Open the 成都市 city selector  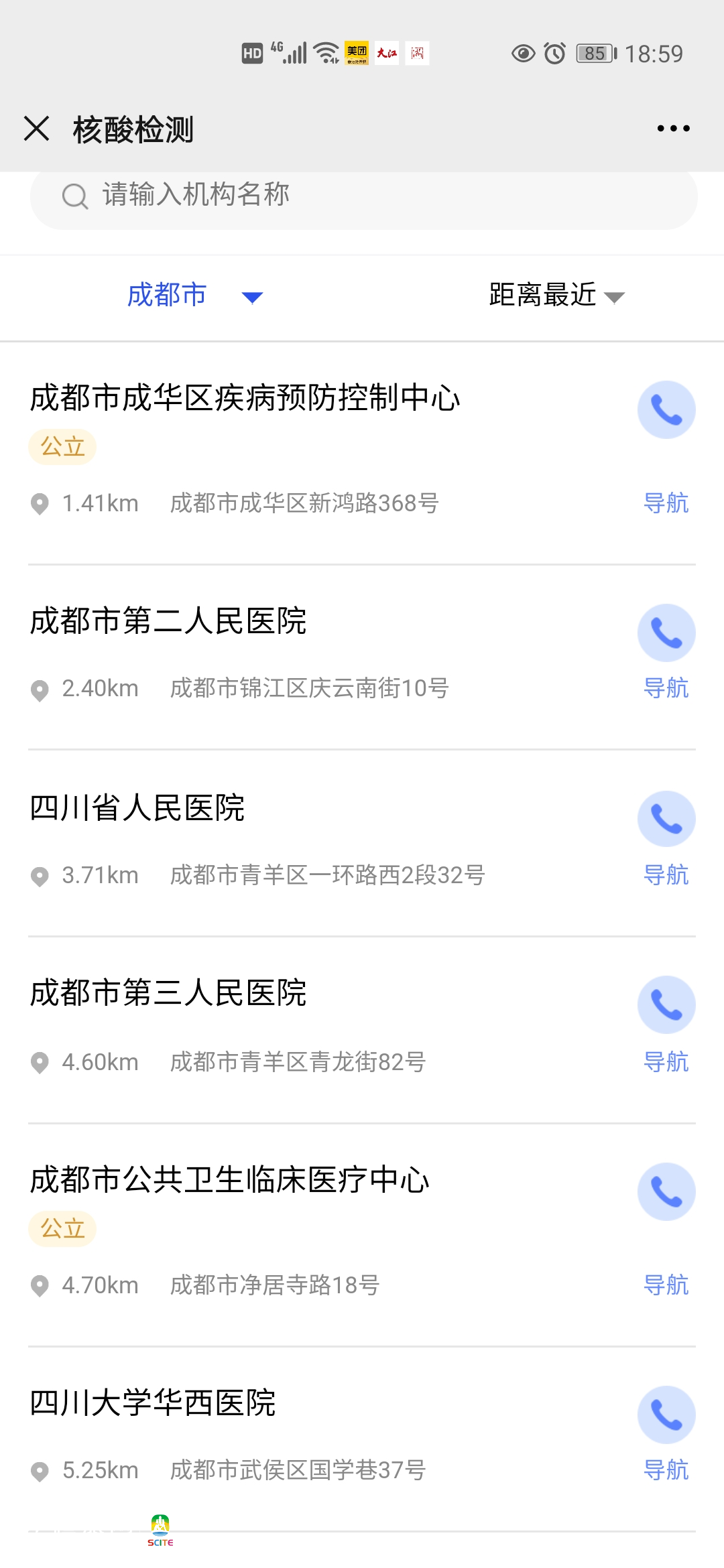pos(167,295)
